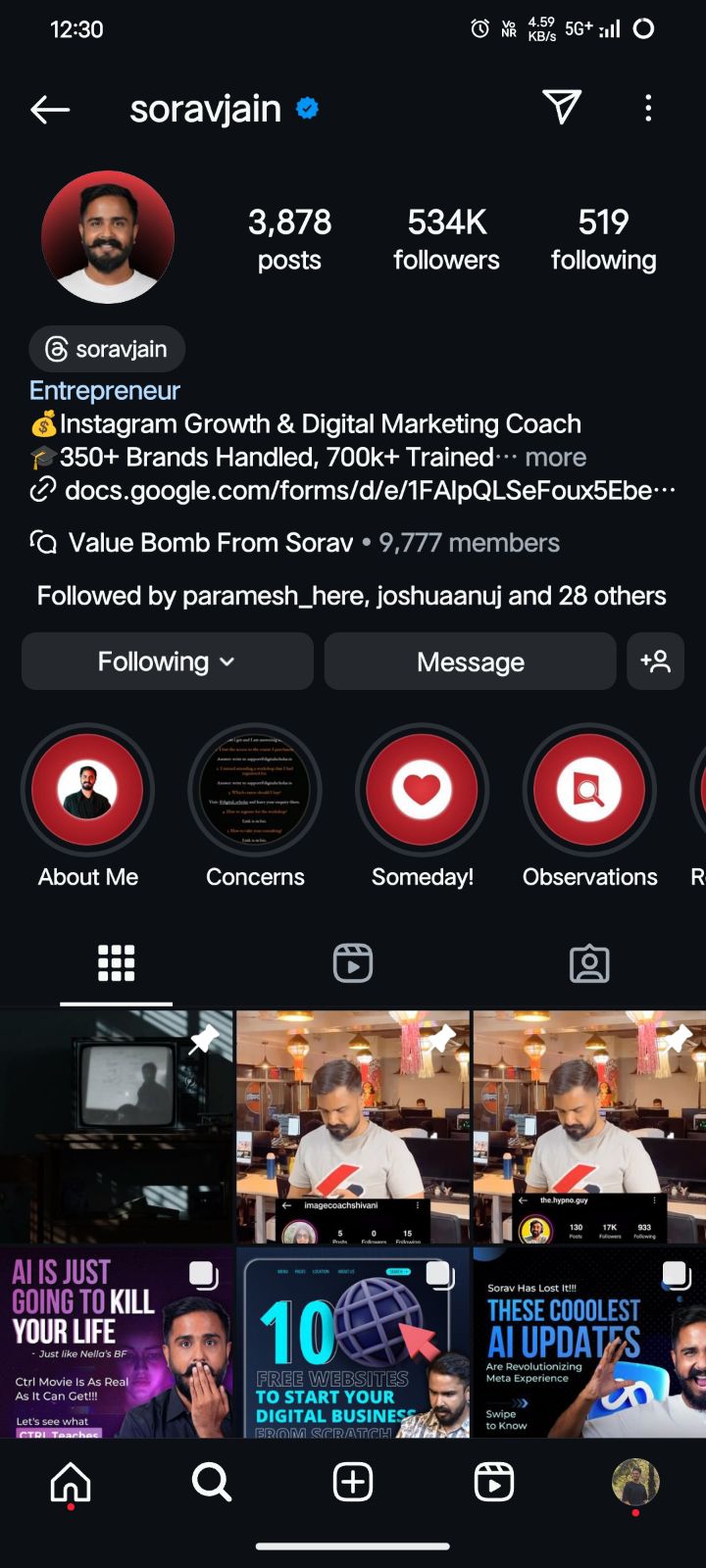Open the 534K followers list
This screenshot has height=1568, width=706.
446,239
